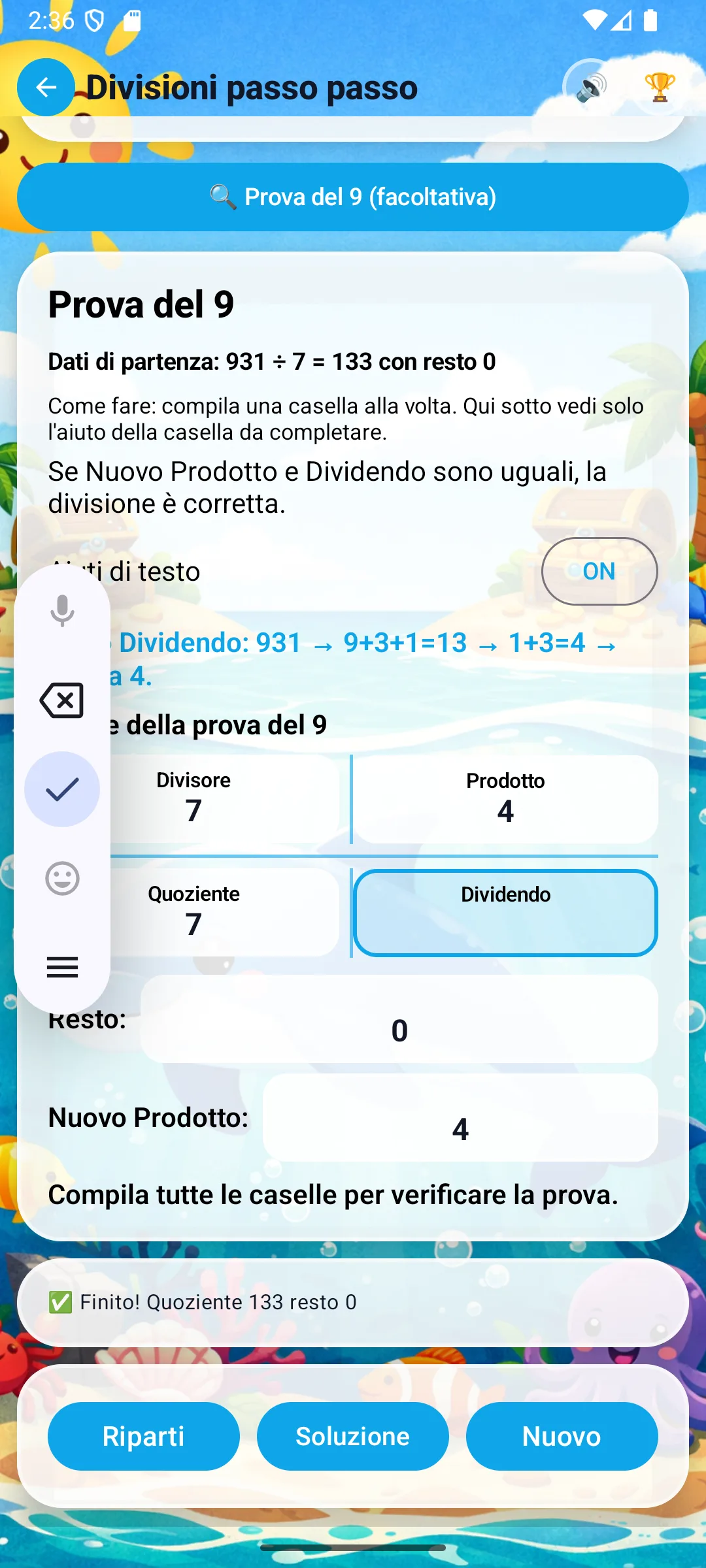Tap the megaphone sound icon in the header
Viewport: 706px width, 1568px height.
click(589, 87)
